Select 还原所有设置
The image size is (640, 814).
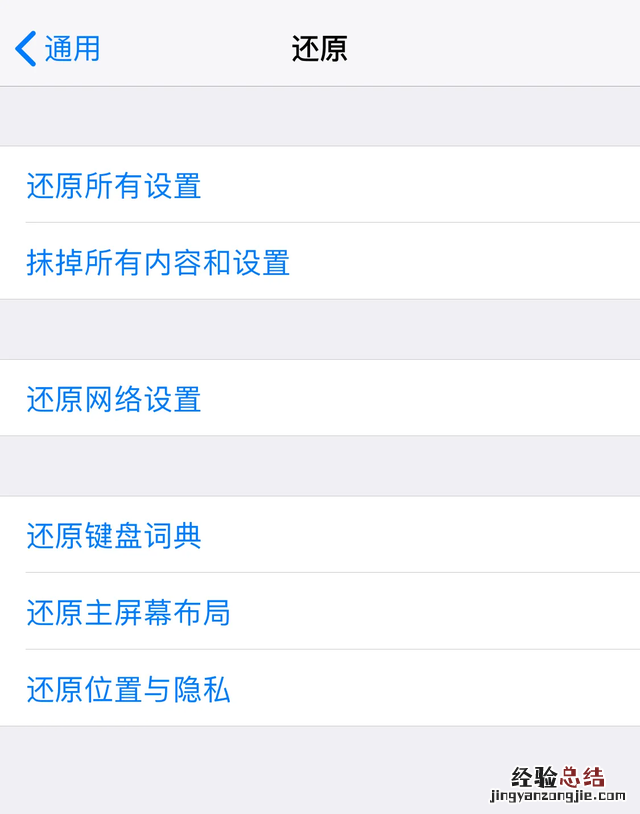click(x=114, y=186)
